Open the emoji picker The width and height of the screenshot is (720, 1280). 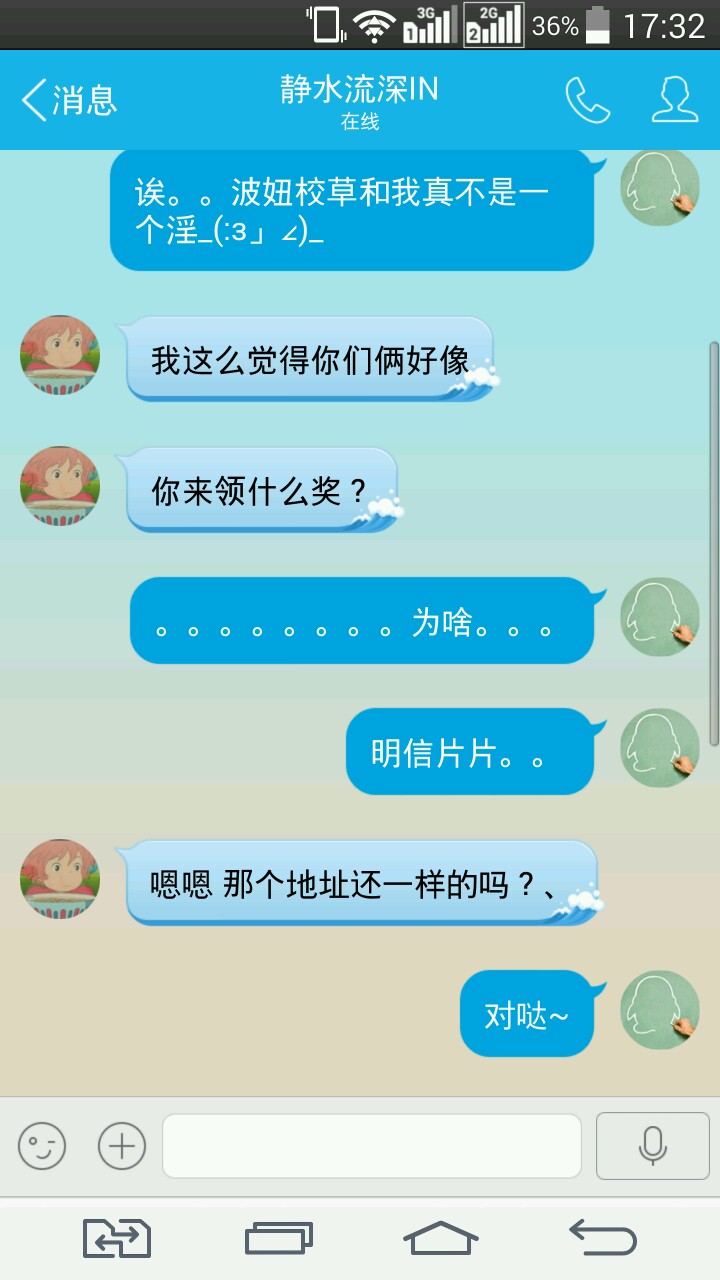(x=42, y=1146)
